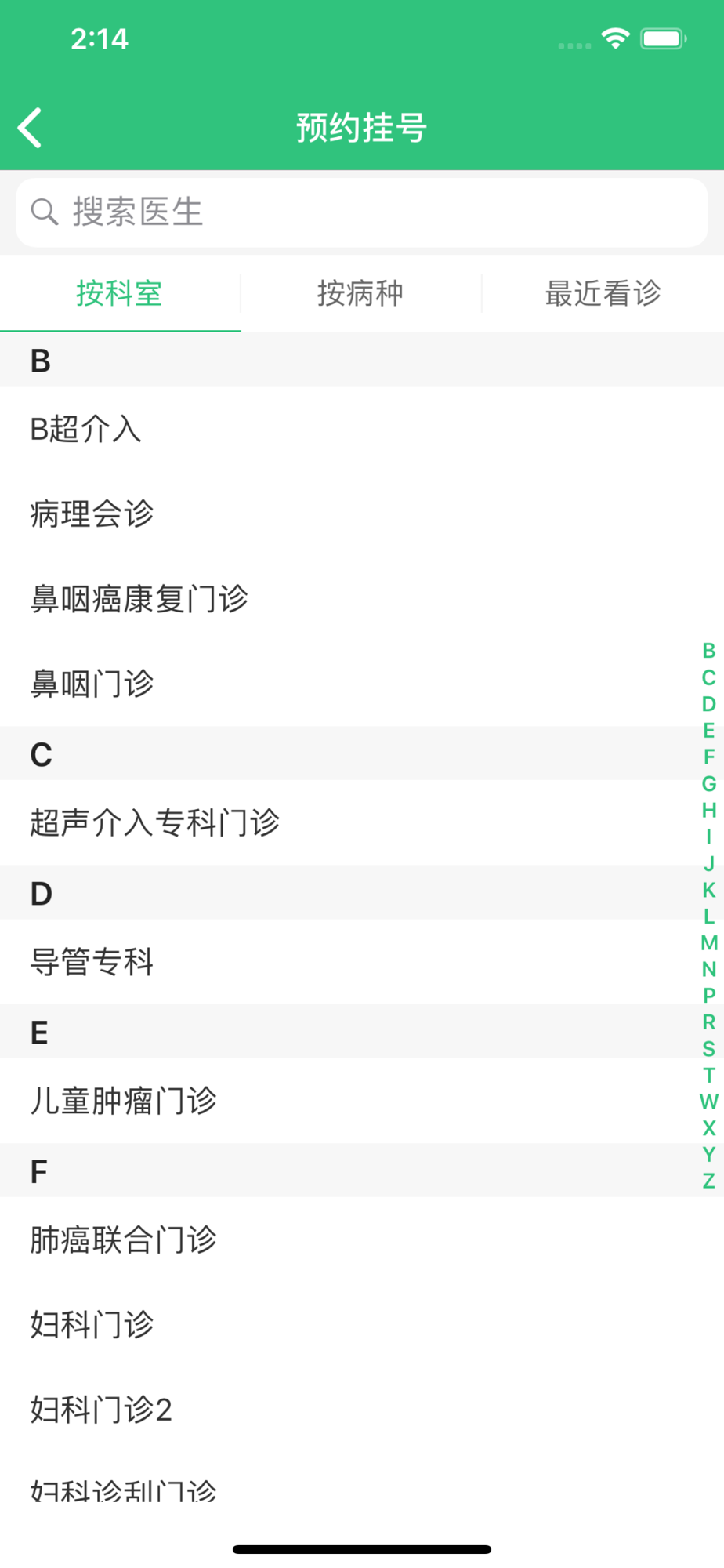724x1568 pixels.
Task: Choose 儿童肿瘤门诊
Action: [x=124, y=1101]
